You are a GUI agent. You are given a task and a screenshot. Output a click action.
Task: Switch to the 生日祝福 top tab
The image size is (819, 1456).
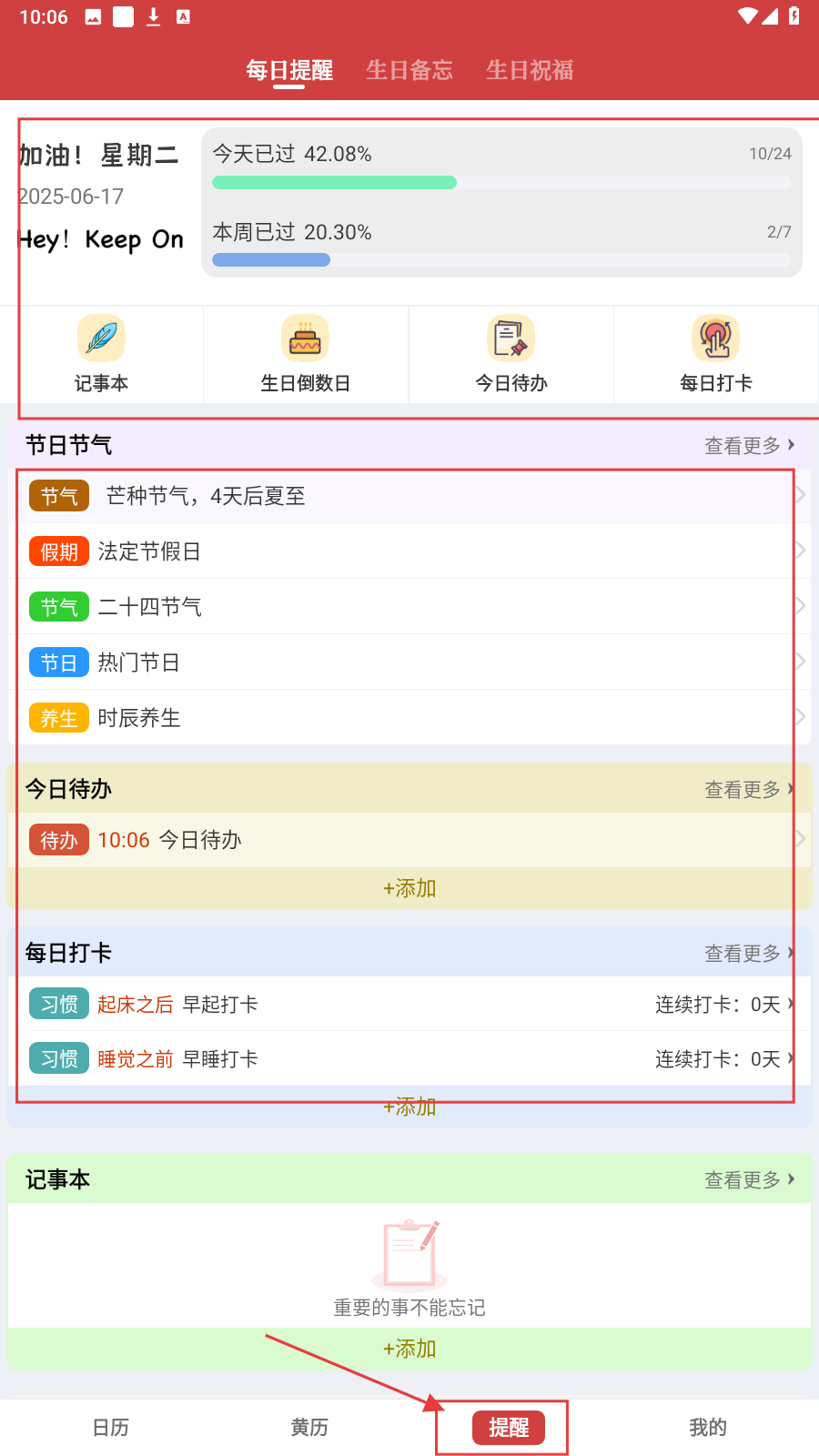(529, 70)
